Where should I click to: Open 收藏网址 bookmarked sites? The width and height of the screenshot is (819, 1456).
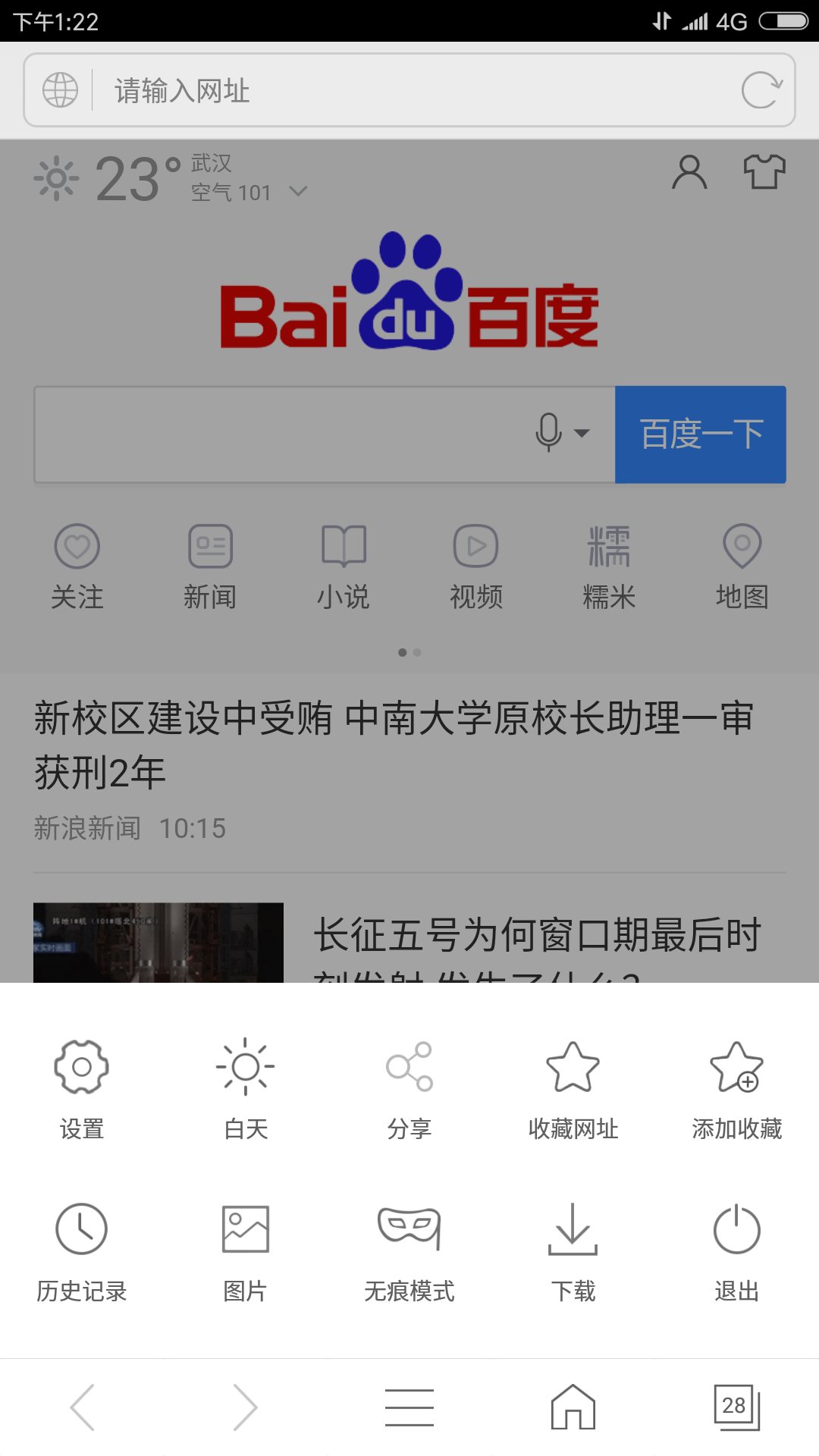pyautogui.click(x=573, y=1086)
